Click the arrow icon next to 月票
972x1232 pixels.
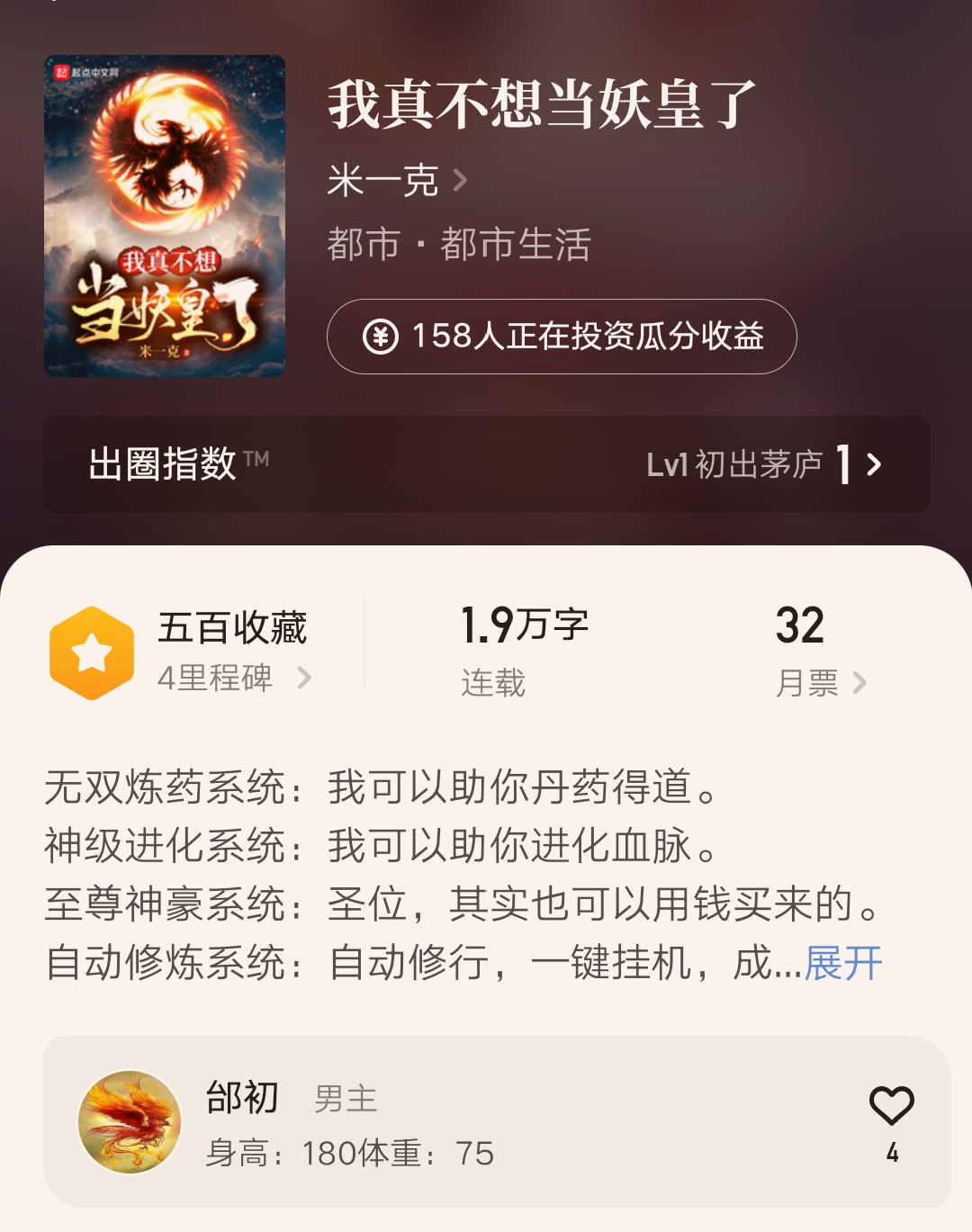point(861,684)
